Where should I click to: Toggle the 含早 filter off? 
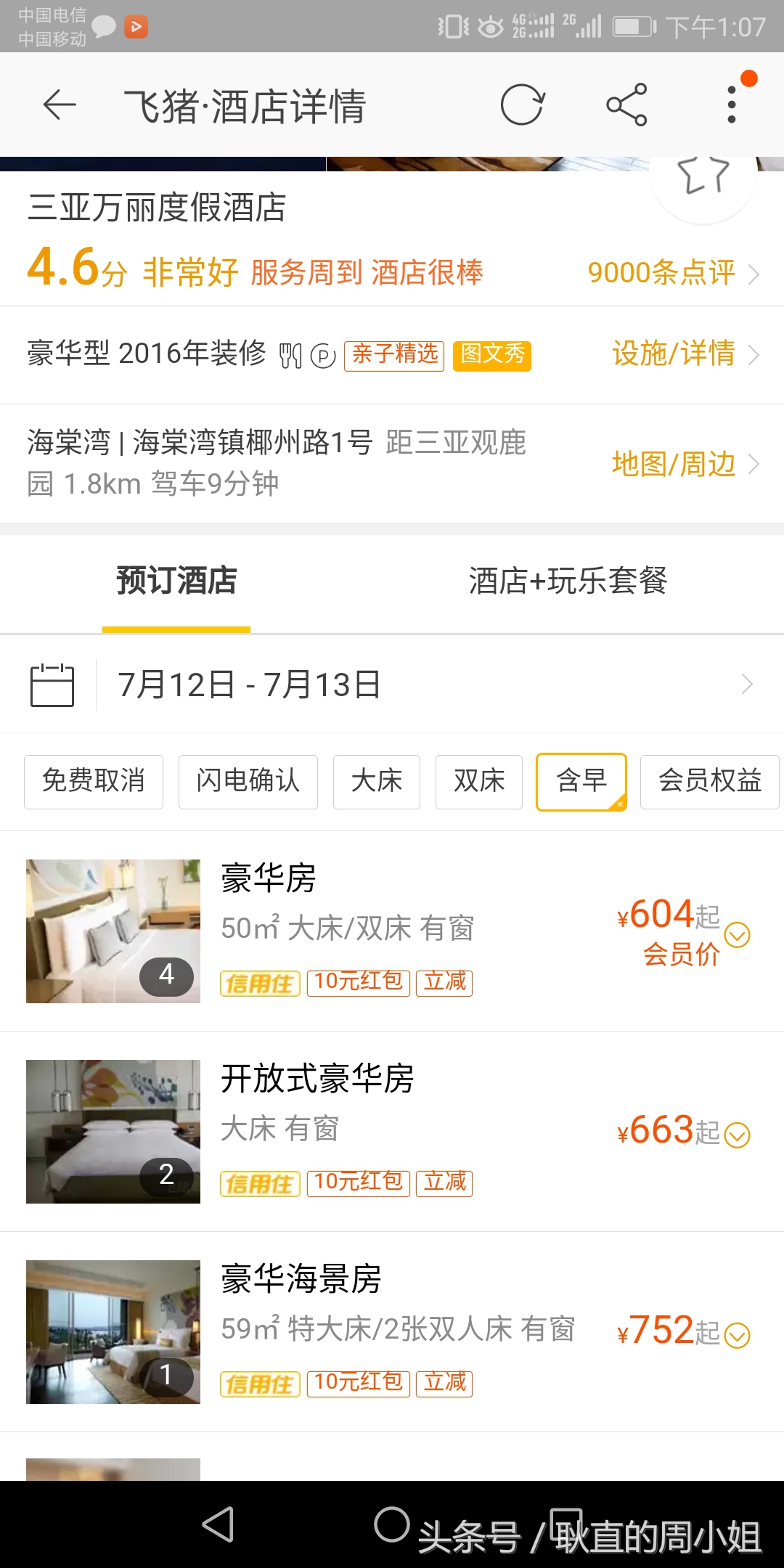tap(581, 782)
